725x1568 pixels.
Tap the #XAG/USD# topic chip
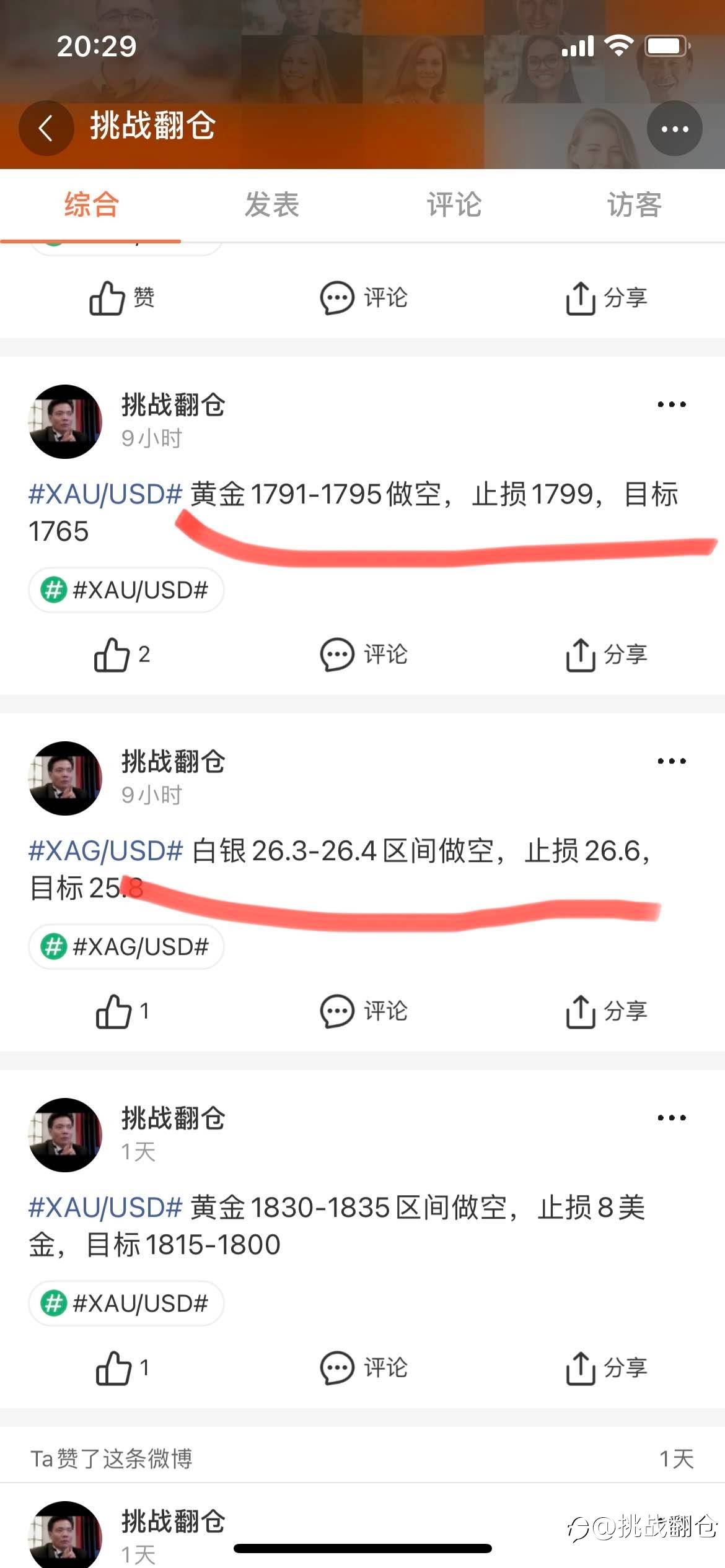[x=126, y=946]
